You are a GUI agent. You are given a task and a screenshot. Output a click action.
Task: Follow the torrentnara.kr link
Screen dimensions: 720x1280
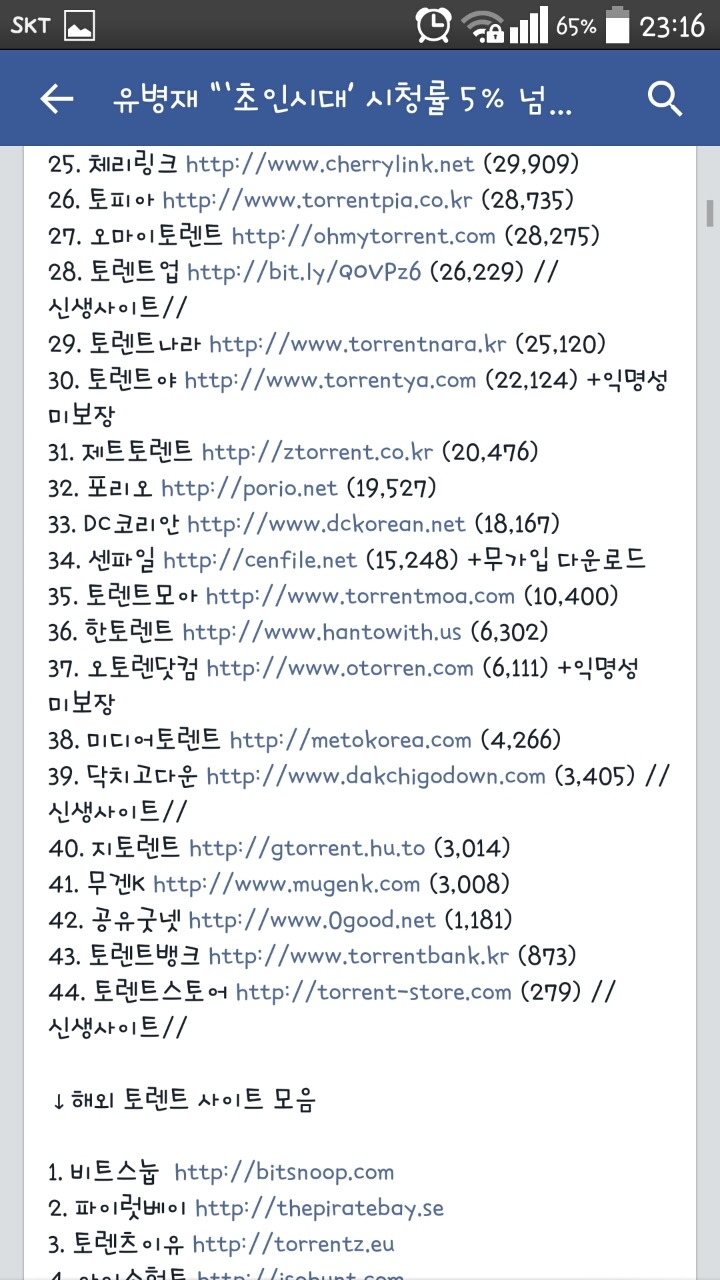(358, 344)
